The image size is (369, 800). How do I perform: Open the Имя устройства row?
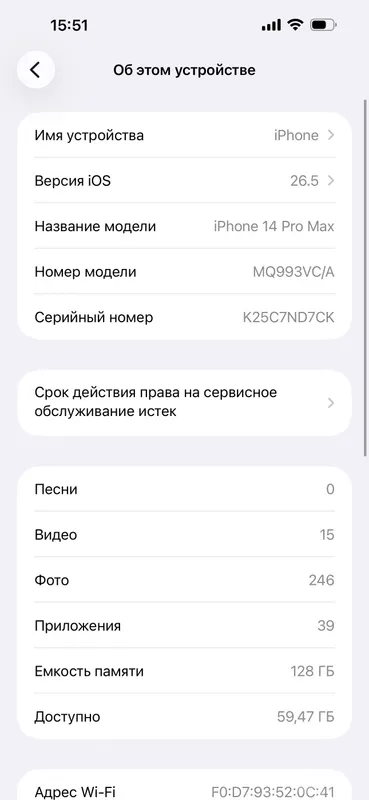pyautogui.click(x=184, y=135)
